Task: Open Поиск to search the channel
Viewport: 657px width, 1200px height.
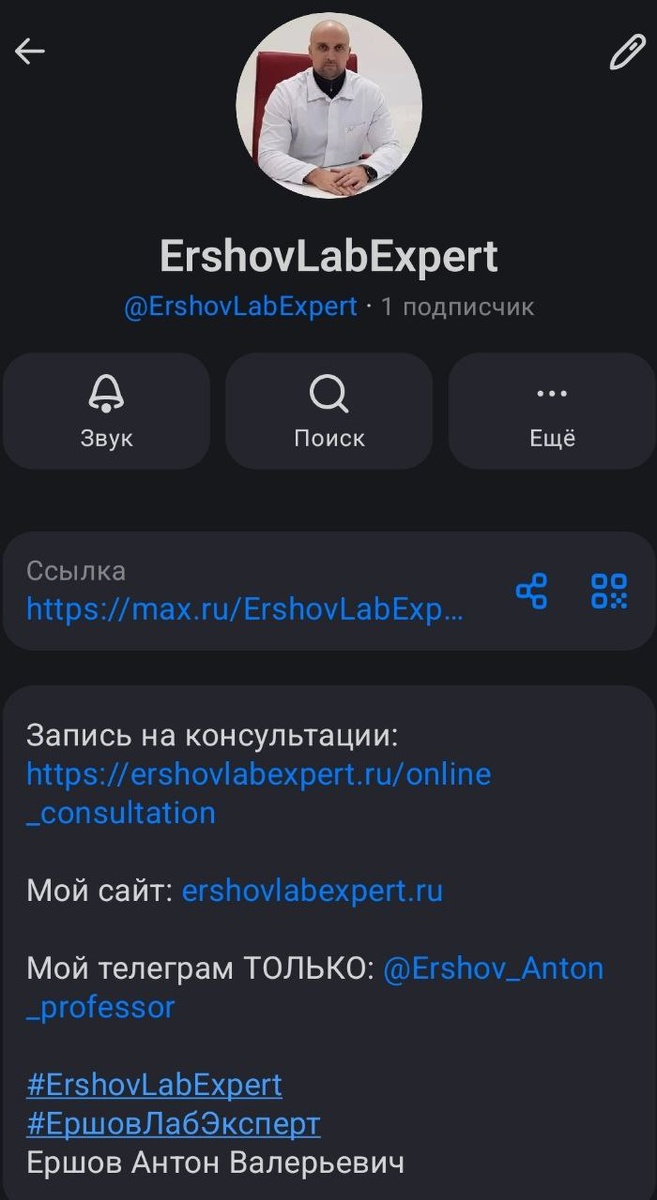Action: 329,411
